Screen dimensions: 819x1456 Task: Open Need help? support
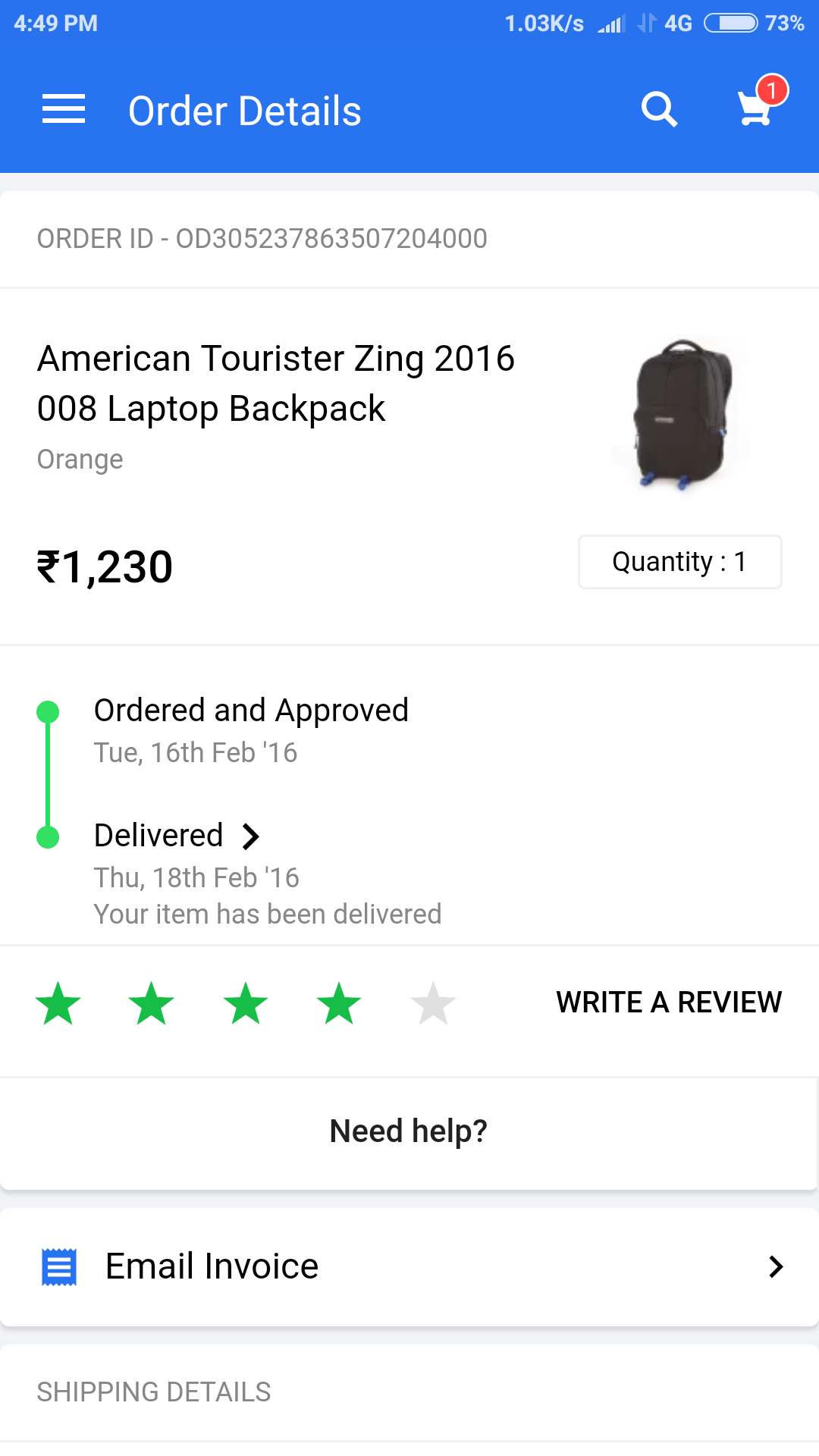pyautogui.click(x=409, y=1131)
